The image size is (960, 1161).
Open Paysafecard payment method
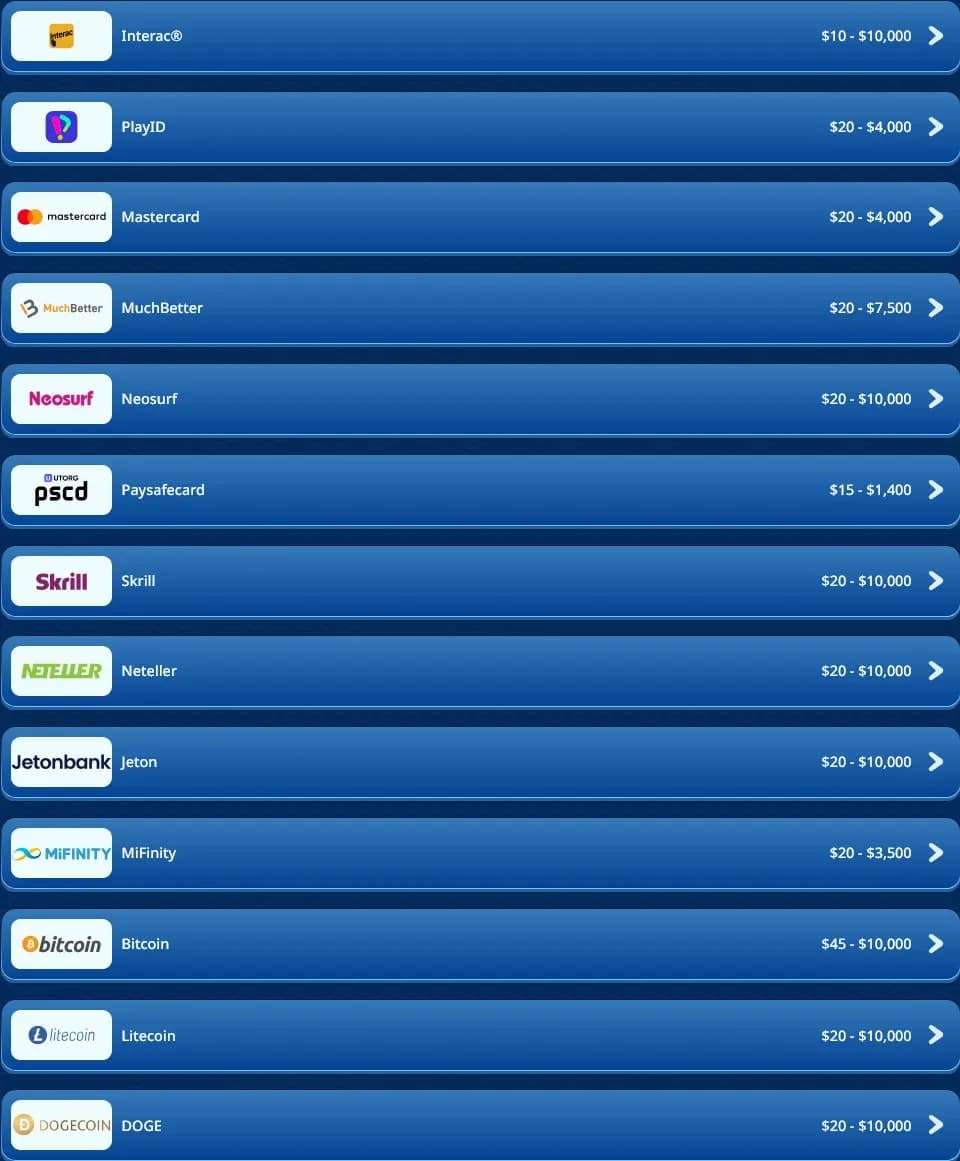[480, 490]
